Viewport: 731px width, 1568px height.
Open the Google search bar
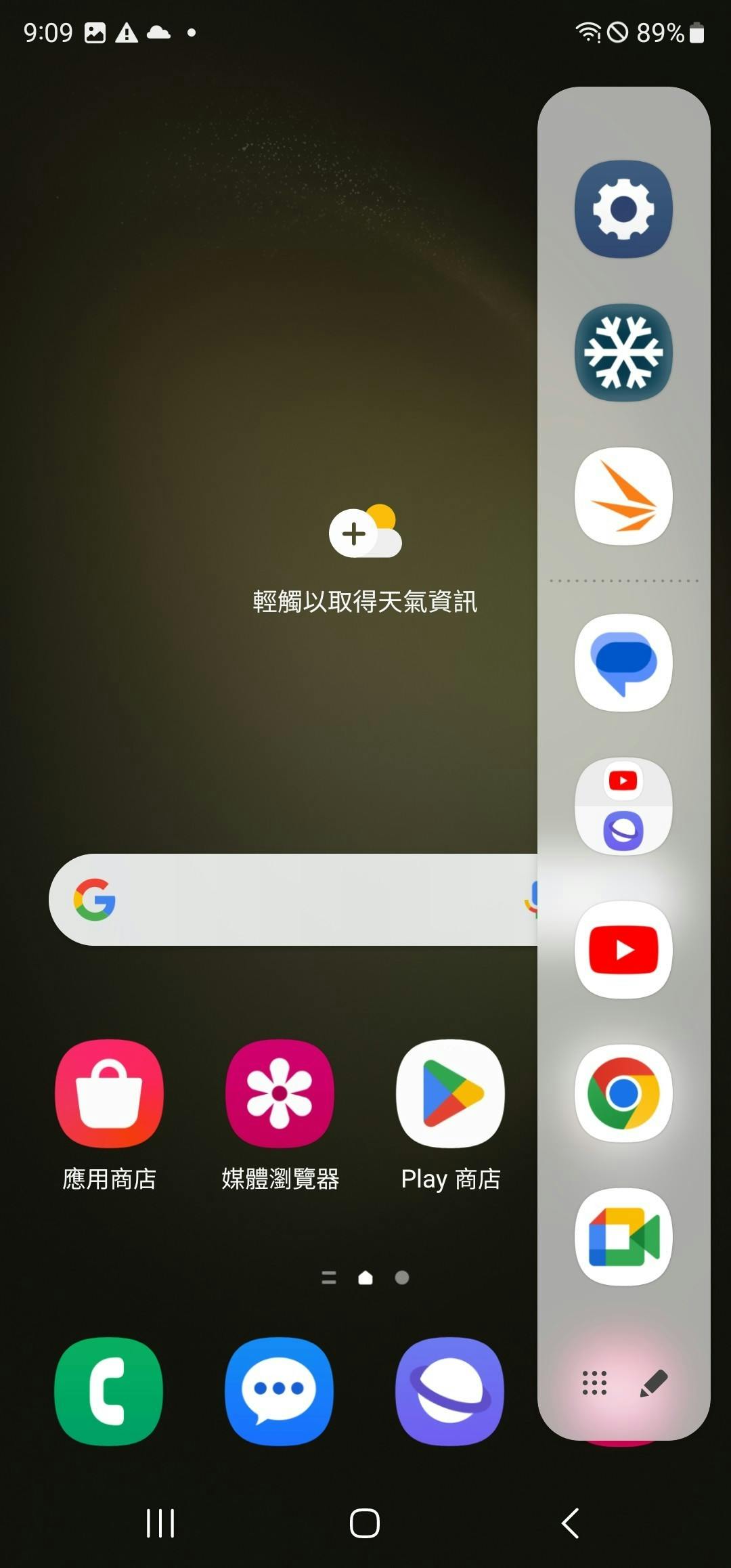(x=291, y=900)
